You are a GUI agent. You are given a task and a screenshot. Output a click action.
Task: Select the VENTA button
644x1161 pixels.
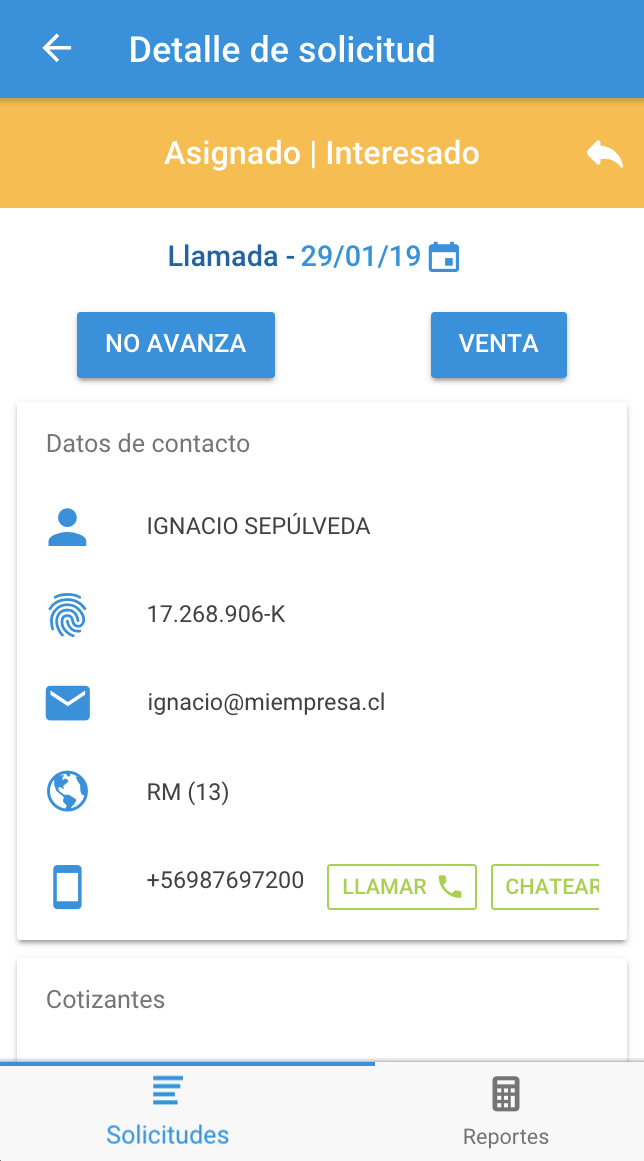(498, 344)
